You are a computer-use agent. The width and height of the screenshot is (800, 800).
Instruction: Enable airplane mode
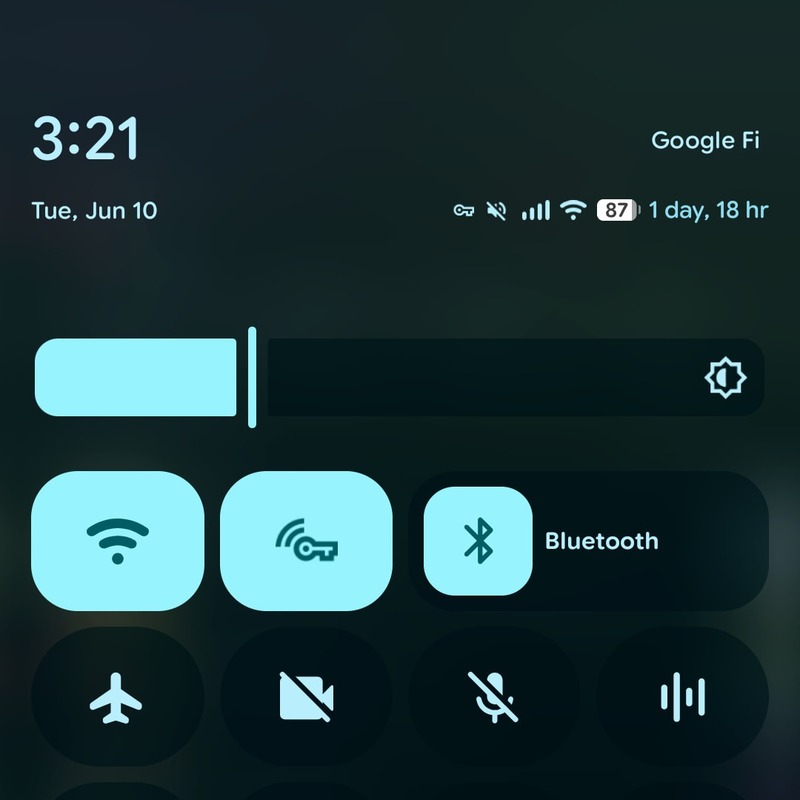[117, 697]
